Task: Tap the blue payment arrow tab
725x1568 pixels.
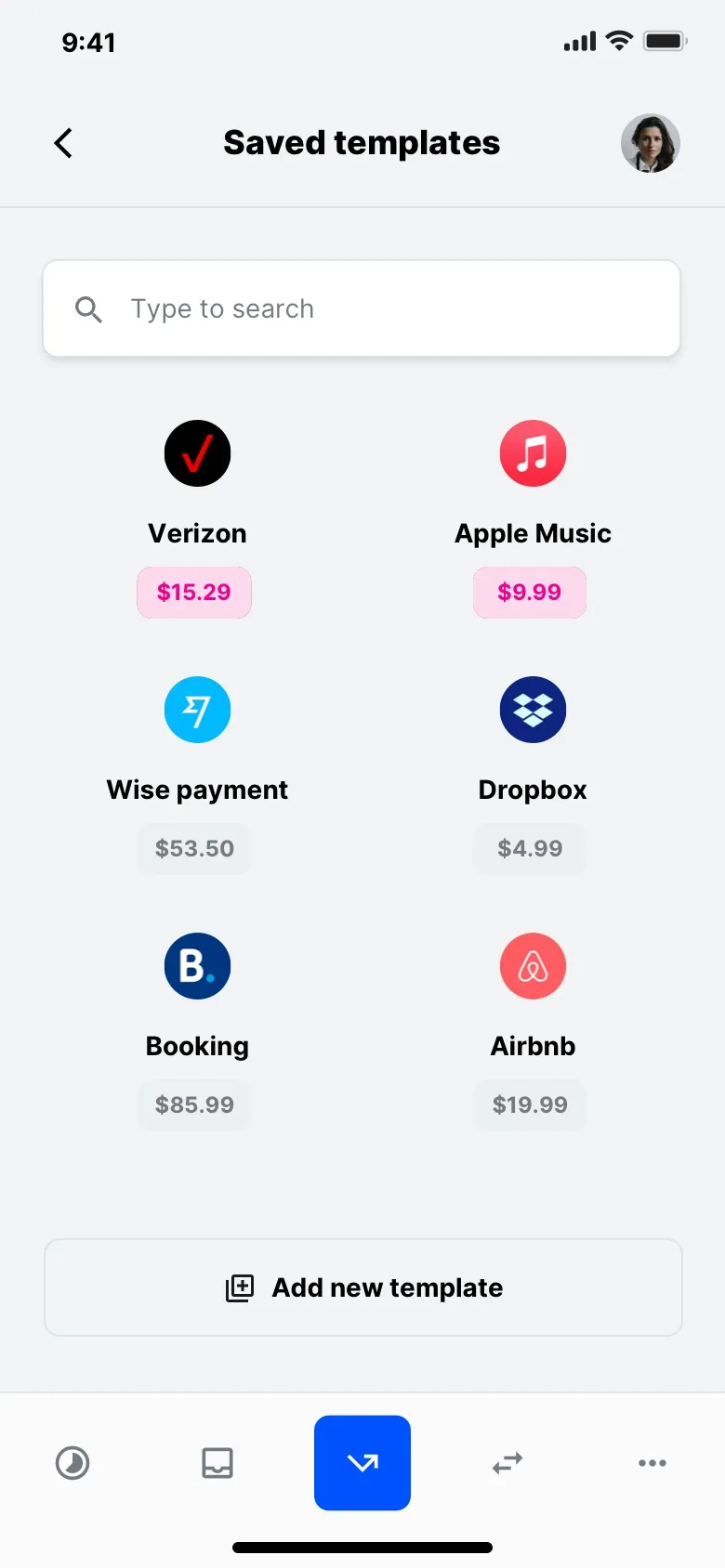Action: [x=362, y=1463]
